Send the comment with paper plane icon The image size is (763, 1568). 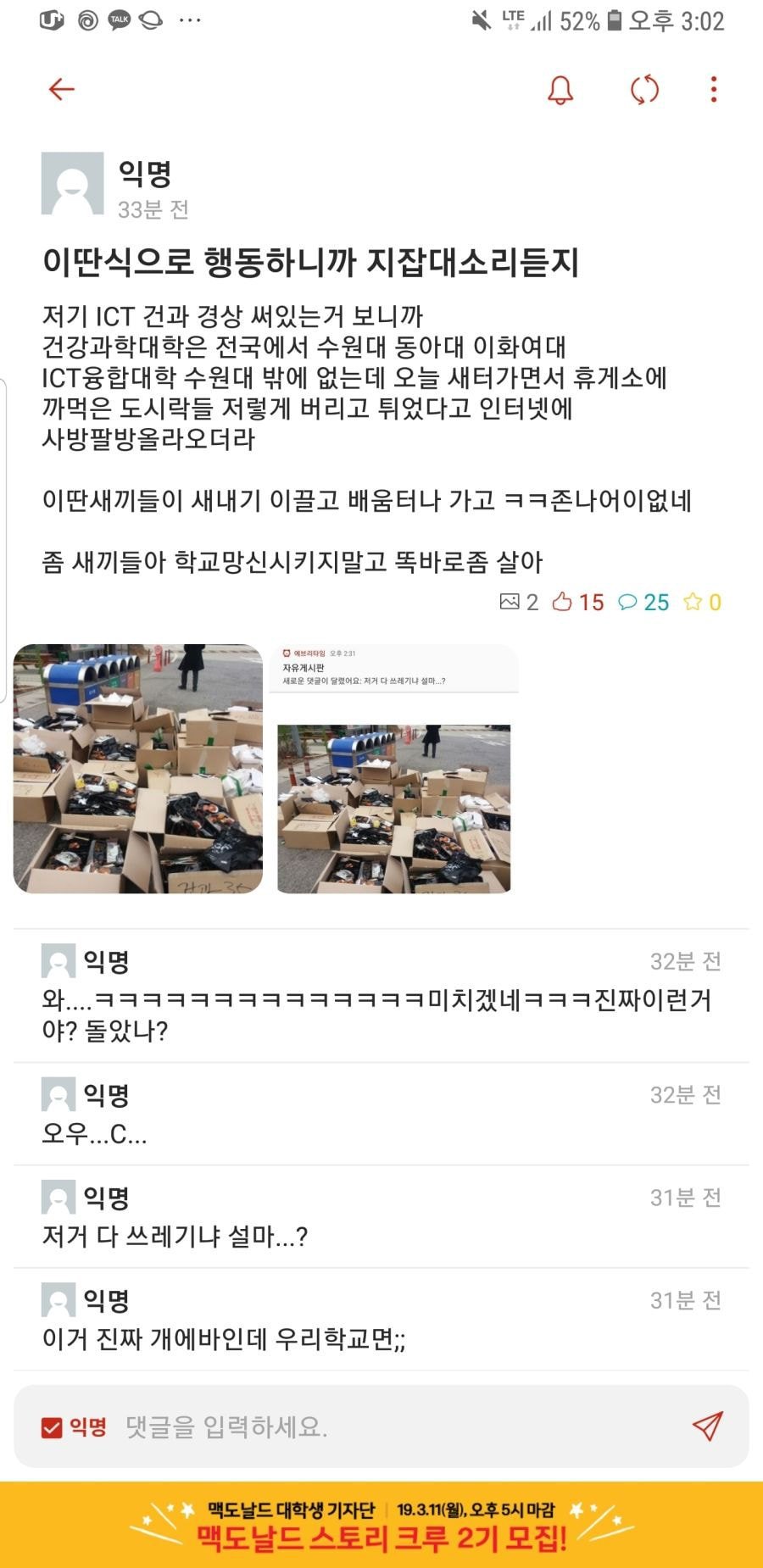pos(707,1426)
